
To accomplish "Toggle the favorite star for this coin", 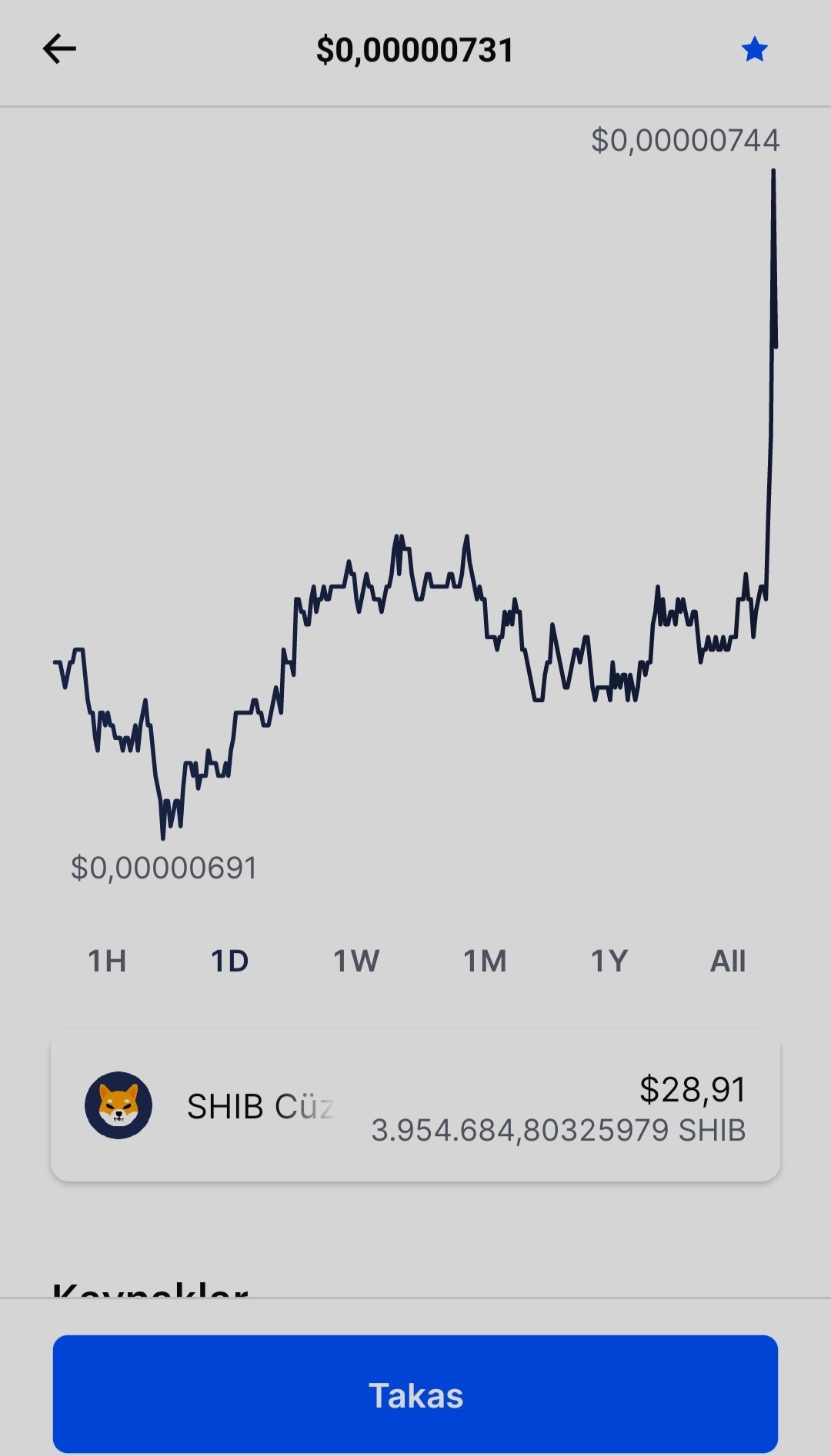I will pos(754,50).
